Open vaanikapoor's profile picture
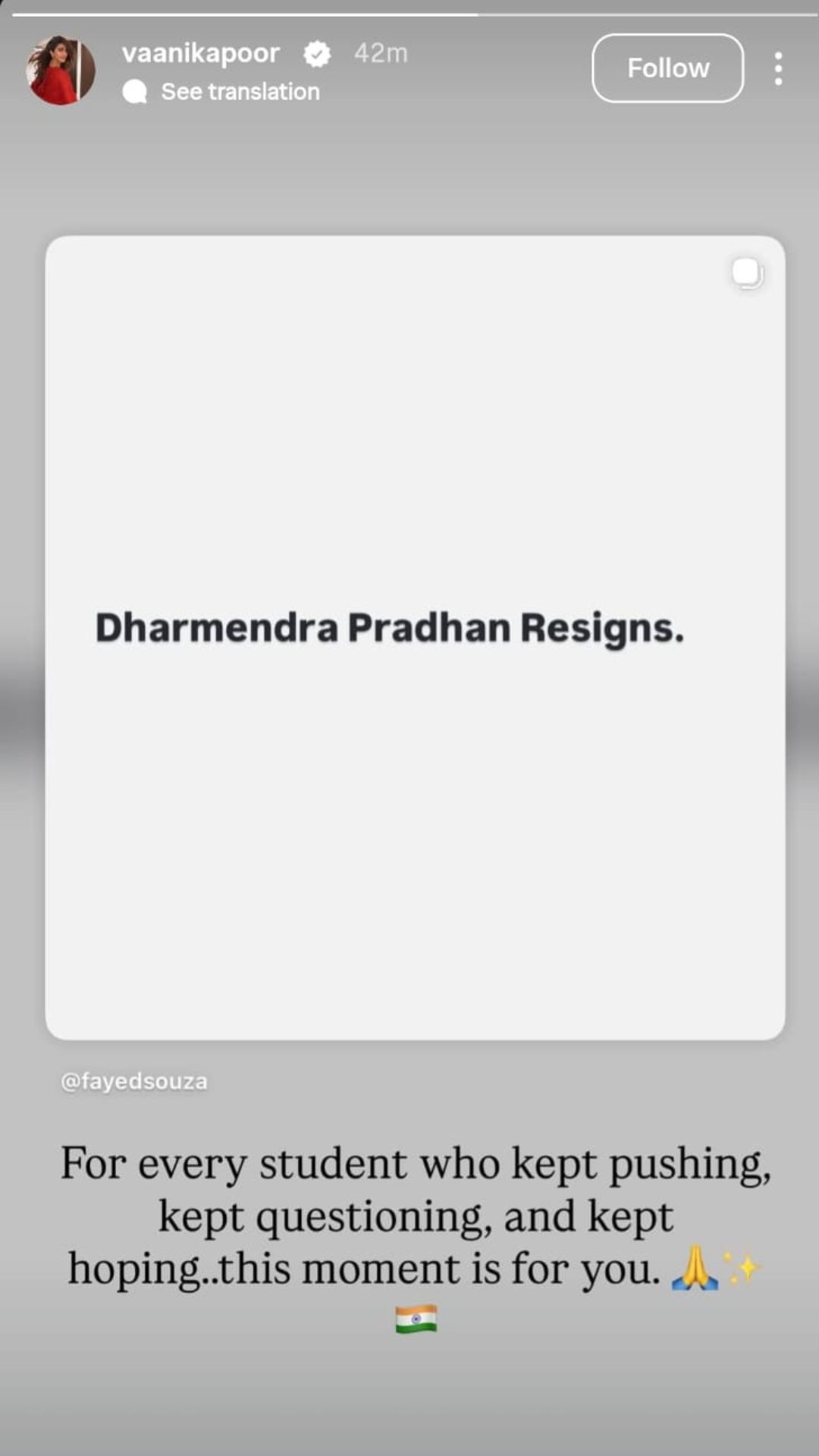Viewport: 819px width, 1456px height. point(61,70)
